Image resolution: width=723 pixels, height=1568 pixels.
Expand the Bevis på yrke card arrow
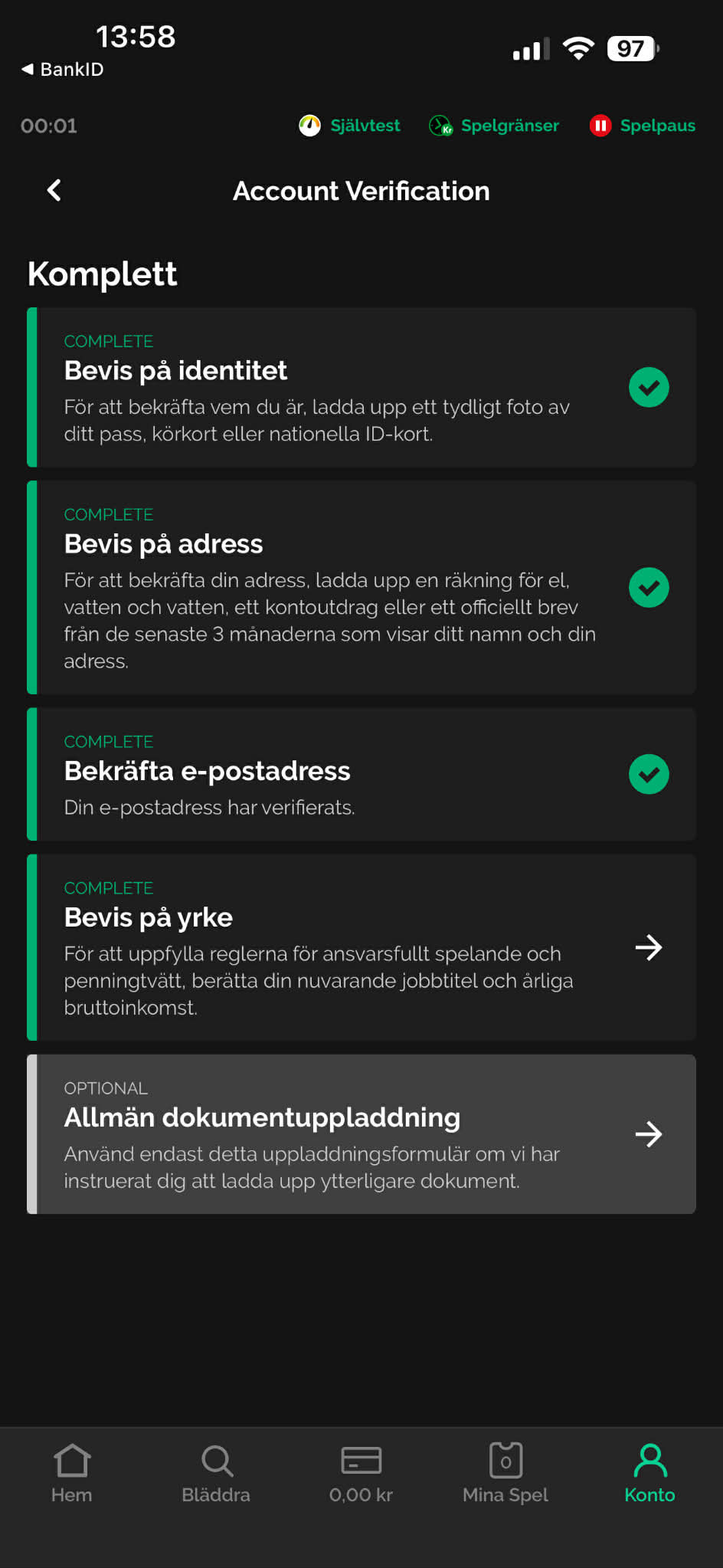pyautogui.click(x=649, y=948)
